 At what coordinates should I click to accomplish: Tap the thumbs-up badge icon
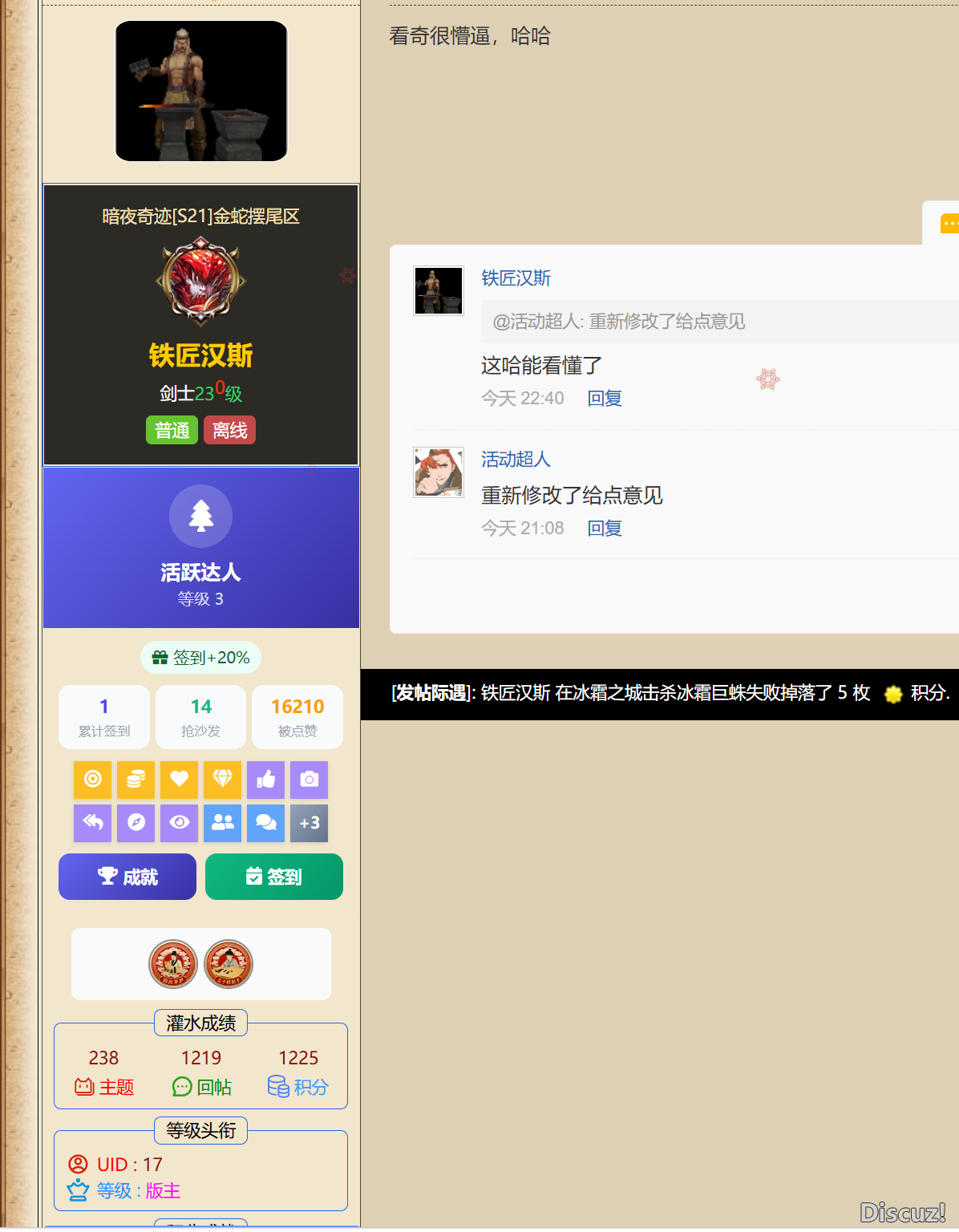point(266,780)
